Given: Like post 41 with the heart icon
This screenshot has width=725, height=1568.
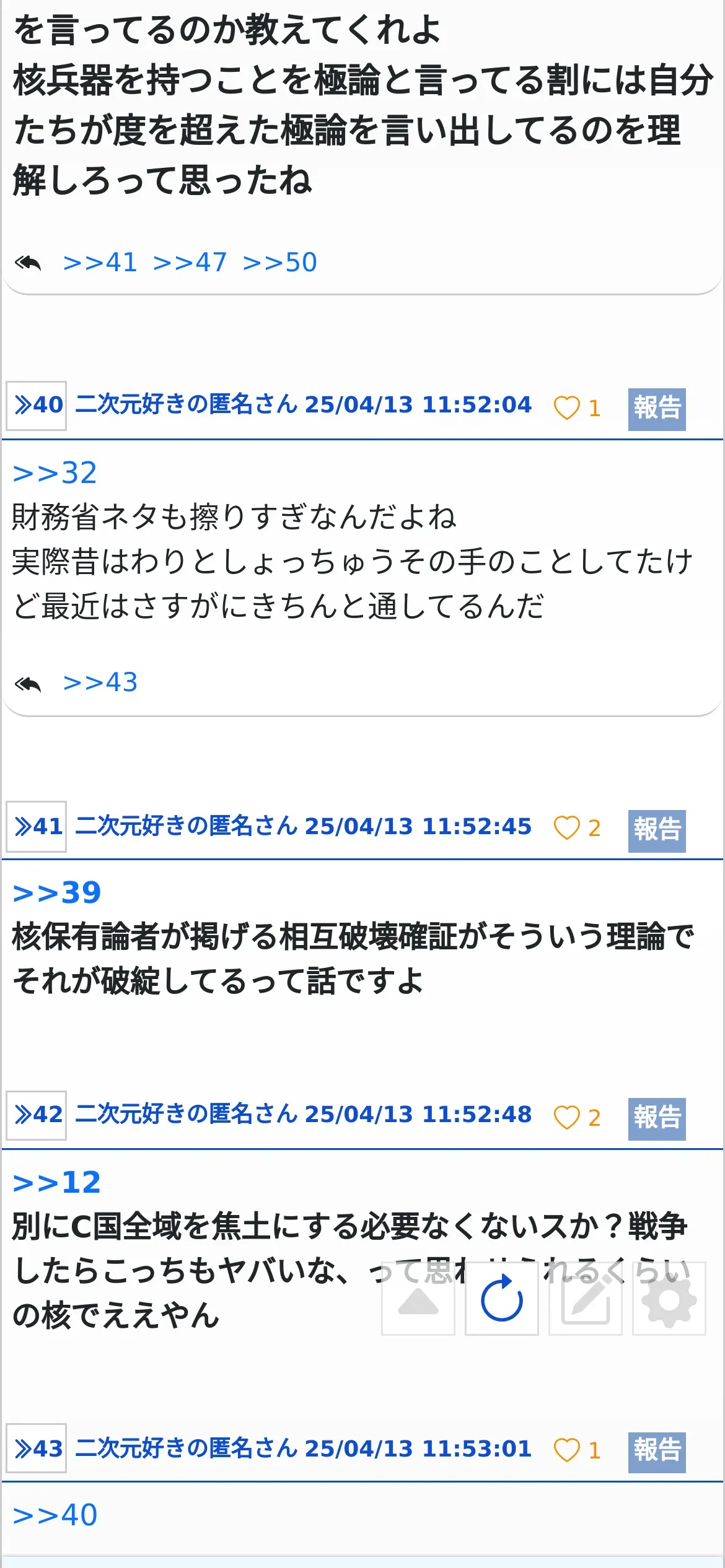Looking at the screenshot, I should (566, 828).
